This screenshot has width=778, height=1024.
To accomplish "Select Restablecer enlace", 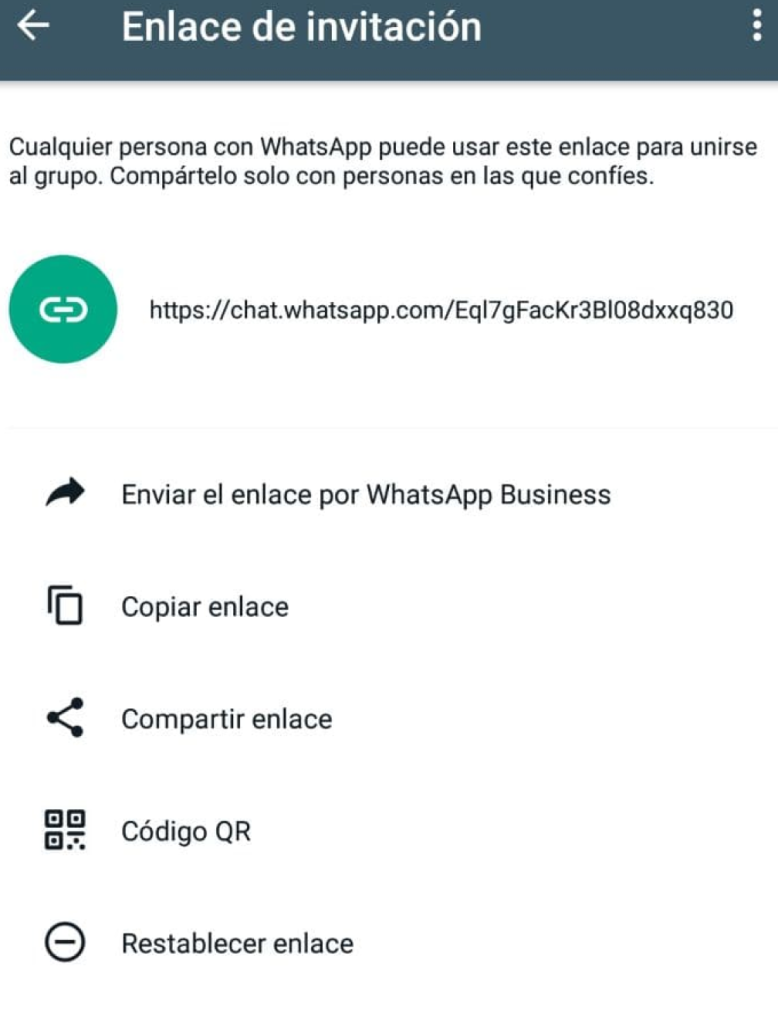I will click(x=237, y=943).
